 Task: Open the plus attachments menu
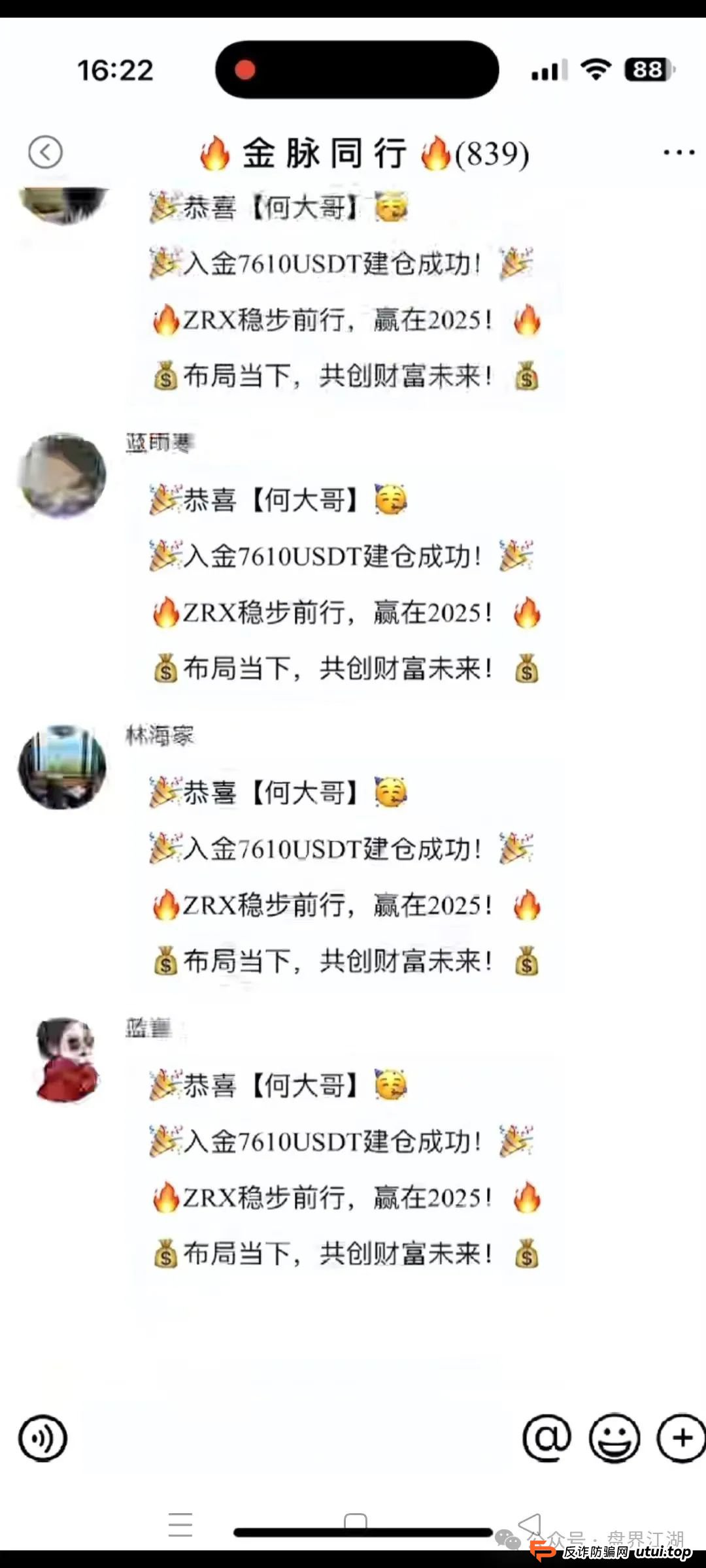[681, 1438]
